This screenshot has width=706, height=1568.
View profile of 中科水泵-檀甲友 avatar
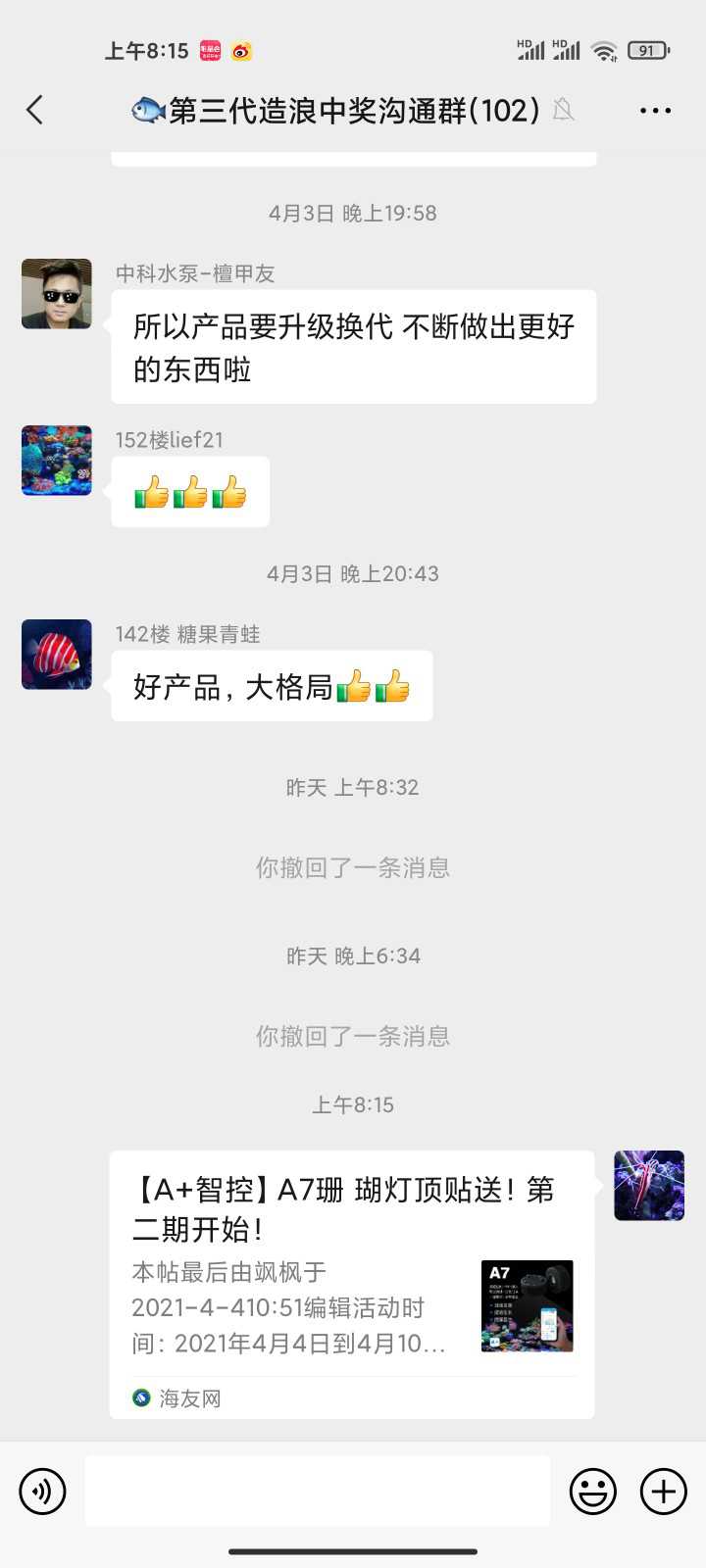click(x=57, y=294)
